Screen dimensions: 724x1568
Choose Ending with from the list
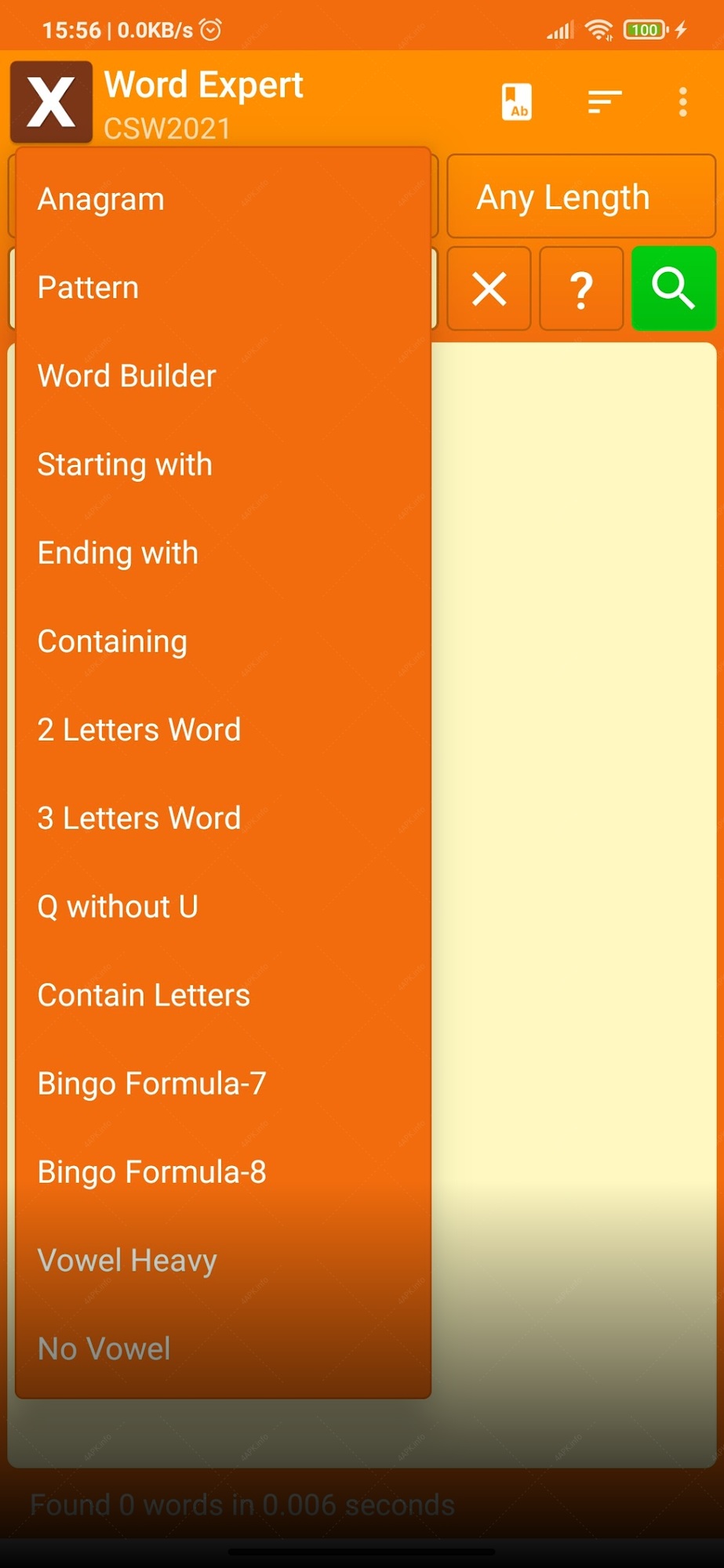pyautogui.click(x=223, y=554)
